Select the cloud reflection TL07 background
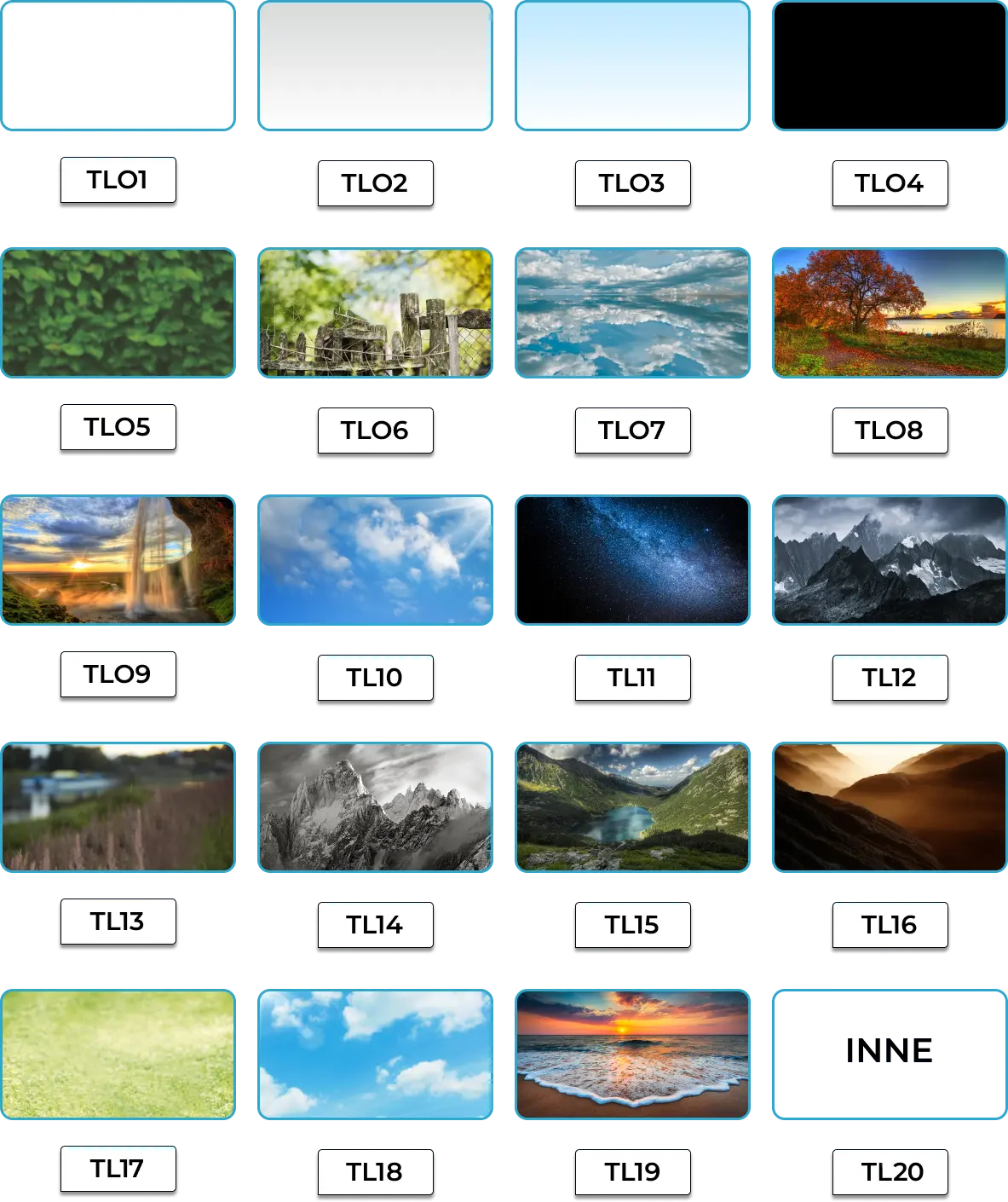 [632, 313]
